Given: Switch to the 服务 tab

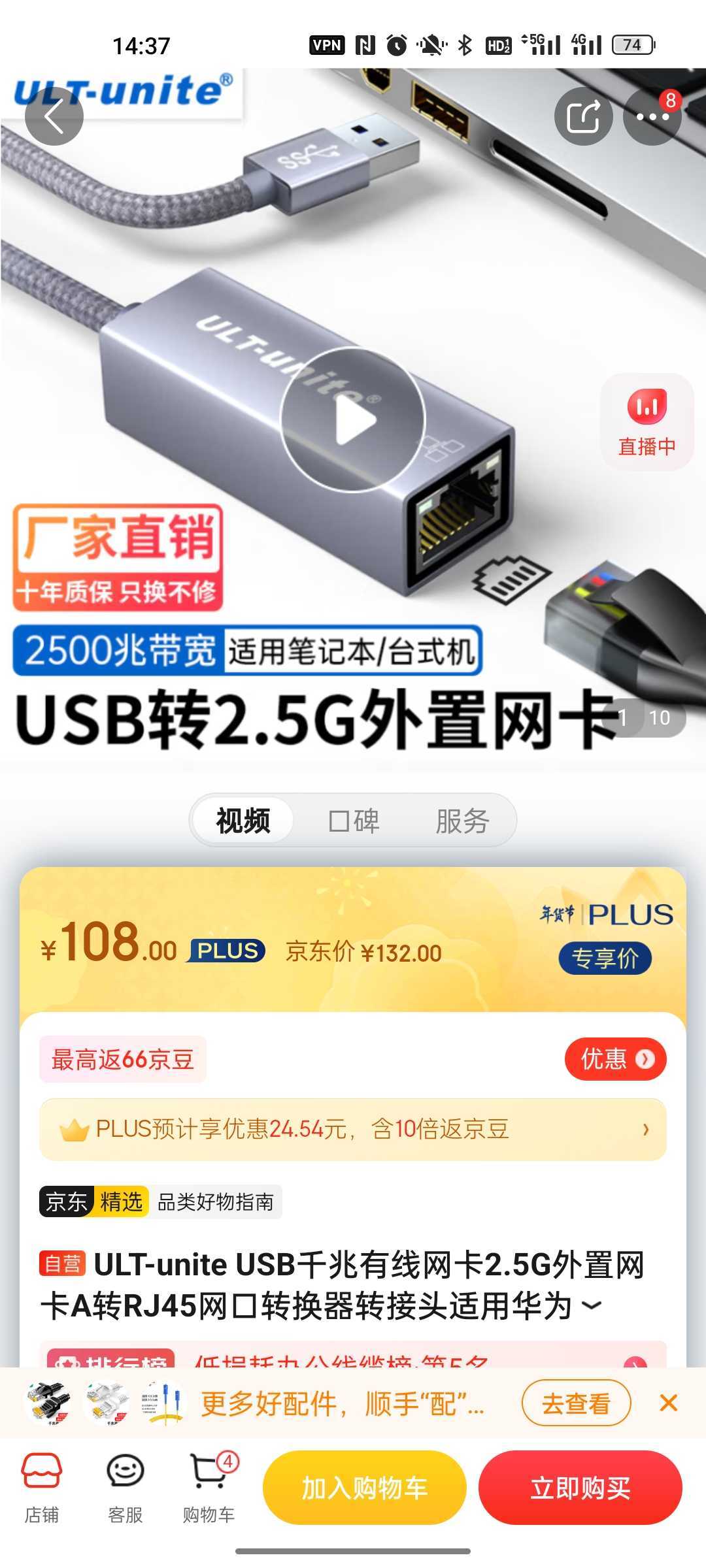Looking at the screenshot, I should 462,821.
